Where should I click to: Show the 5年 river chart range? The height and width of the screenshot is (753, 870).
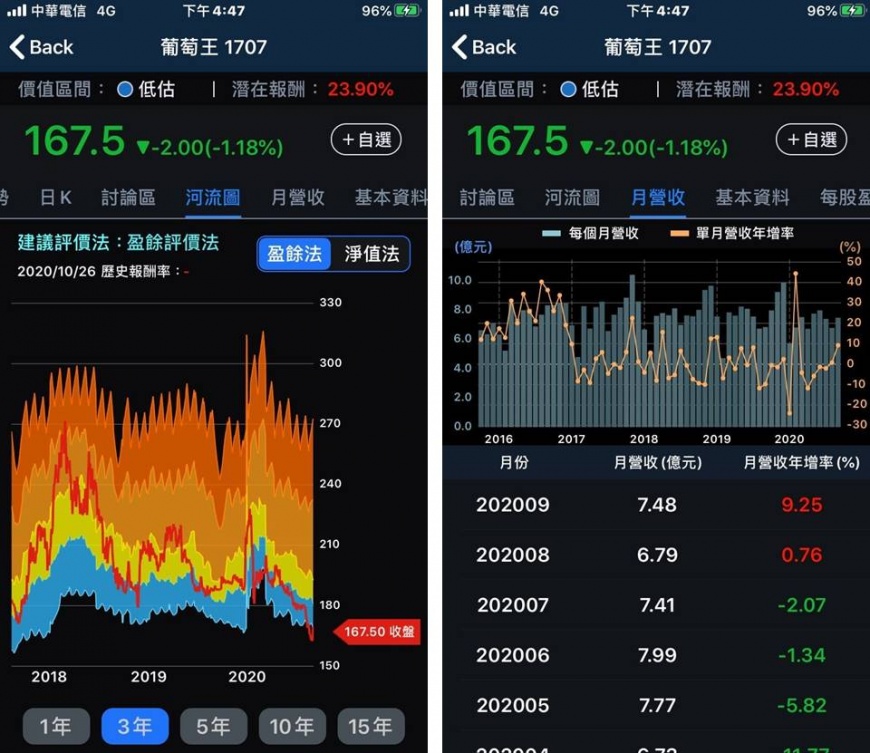tap(213, 726)
